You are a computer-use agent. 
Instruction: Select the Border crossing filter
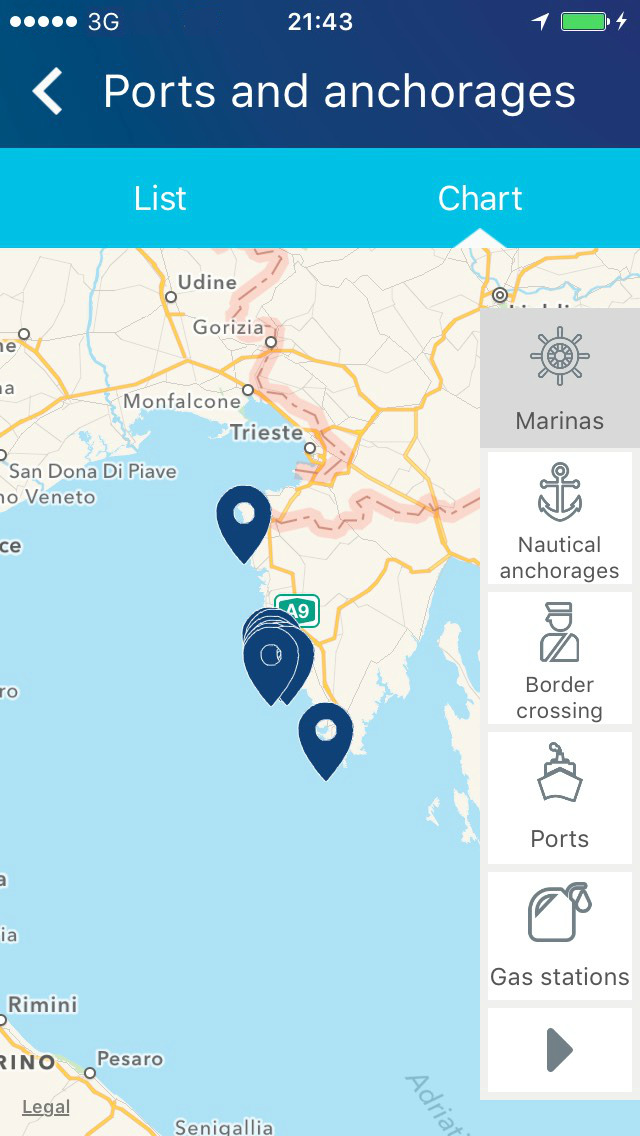(559, 658)
